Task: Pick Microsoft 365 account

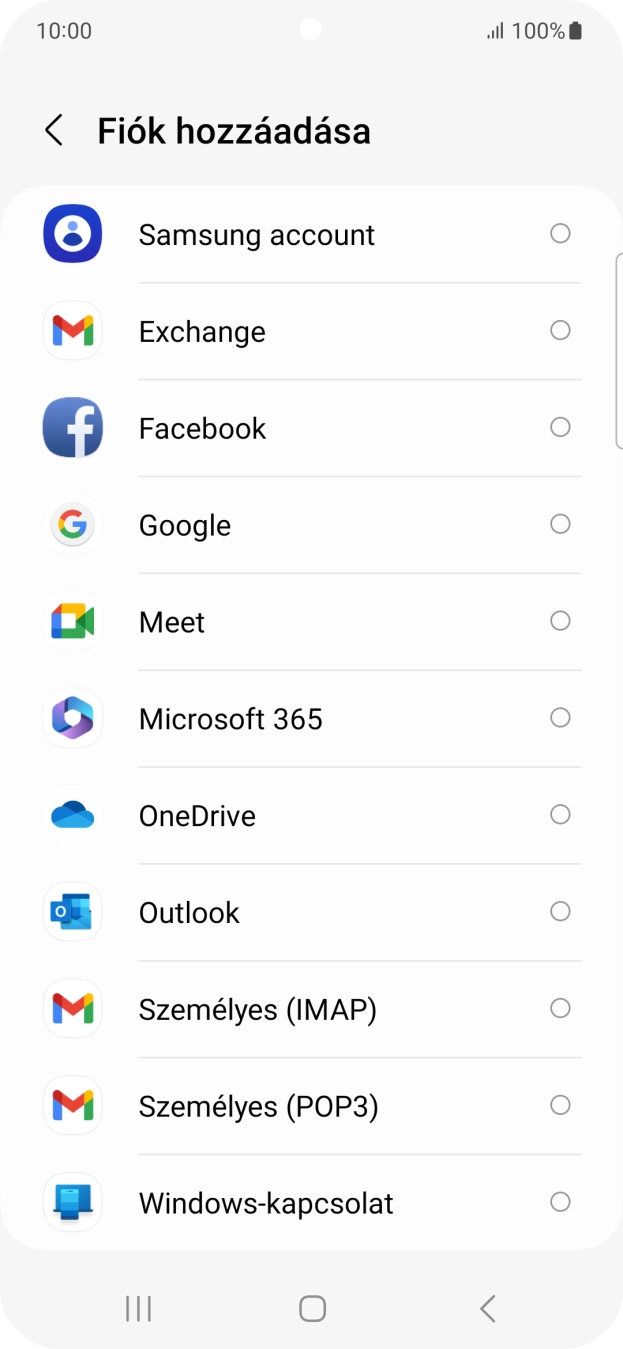Action: tap(231, 720)
